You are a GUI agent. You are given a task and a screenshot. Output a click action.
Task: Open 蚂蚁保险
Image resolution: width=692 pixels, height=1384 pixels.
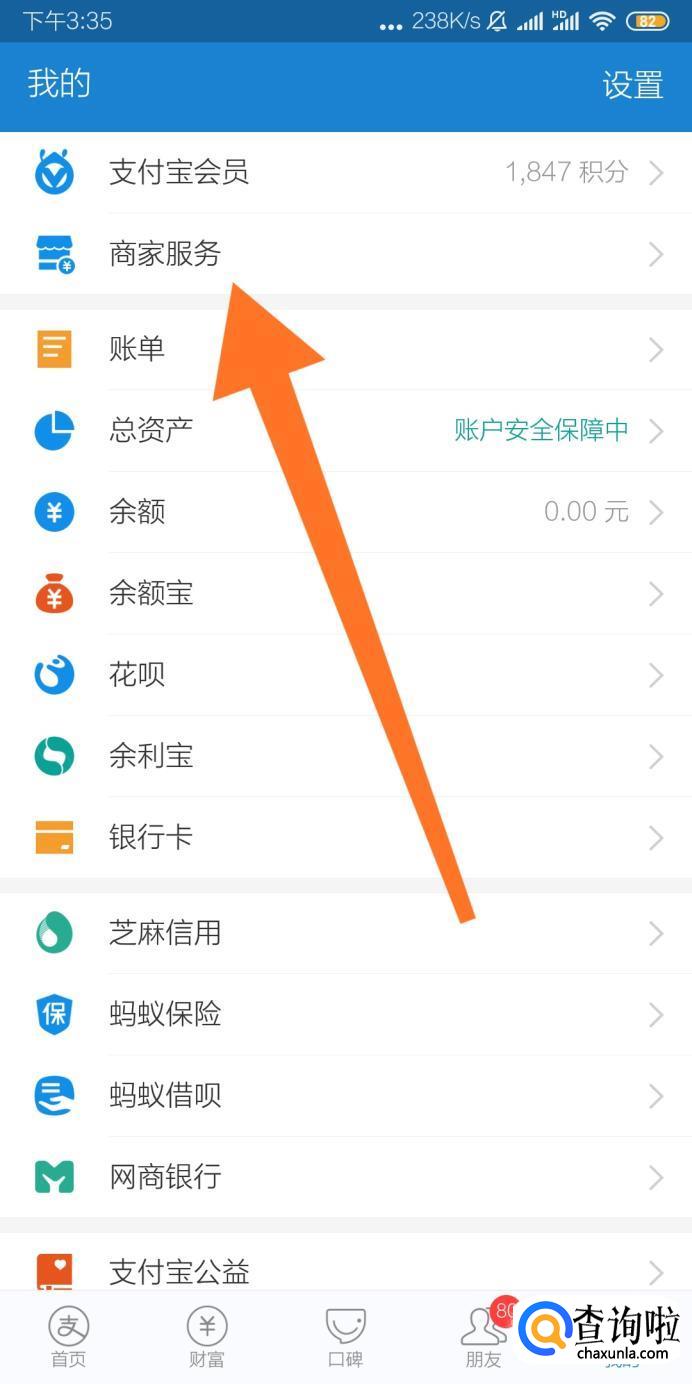click(x=345, y=1015)
